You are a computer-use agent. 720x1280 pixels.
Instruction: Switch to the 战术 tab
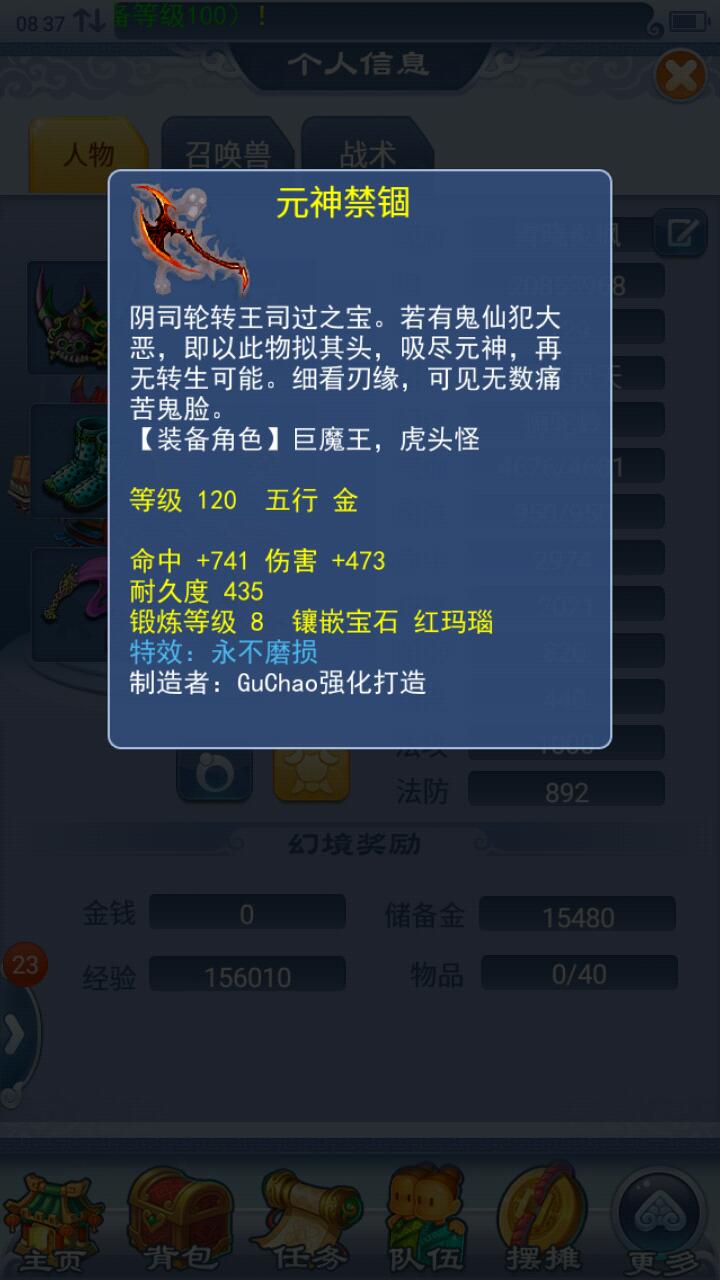pyautogui.click(x=367, y=154)
